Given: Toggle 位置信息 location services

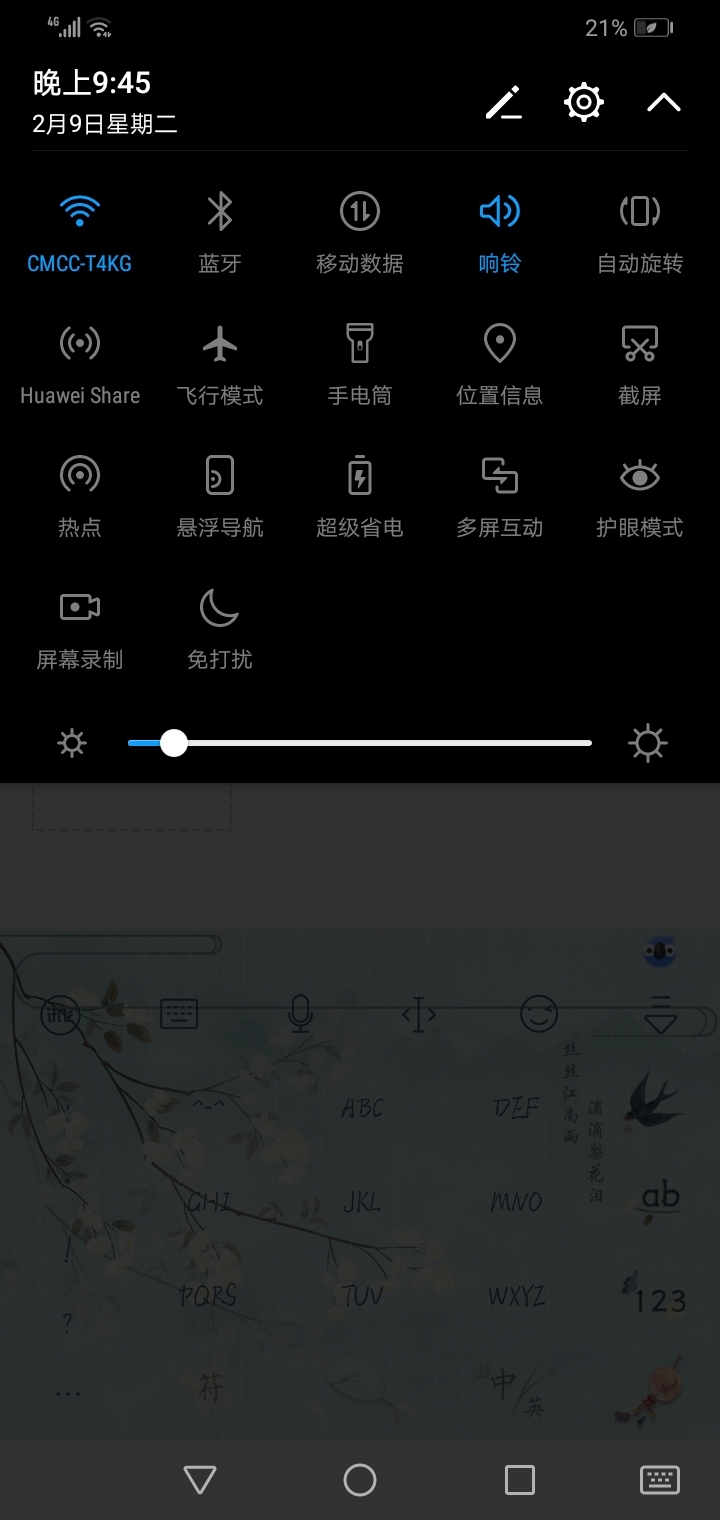Looking at the screenshot, I should coord(500,367).
